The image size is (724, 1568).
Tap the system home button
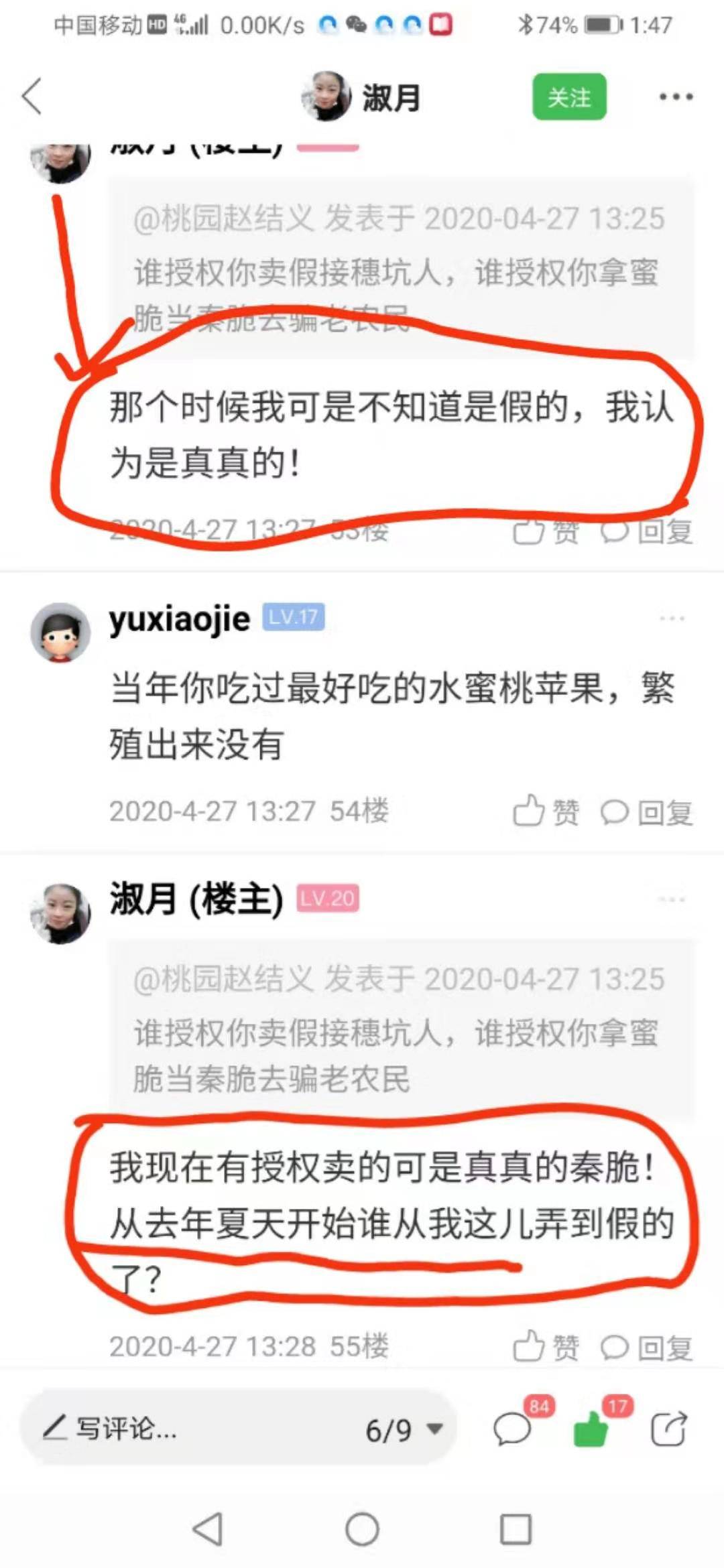click(362, 1529)
